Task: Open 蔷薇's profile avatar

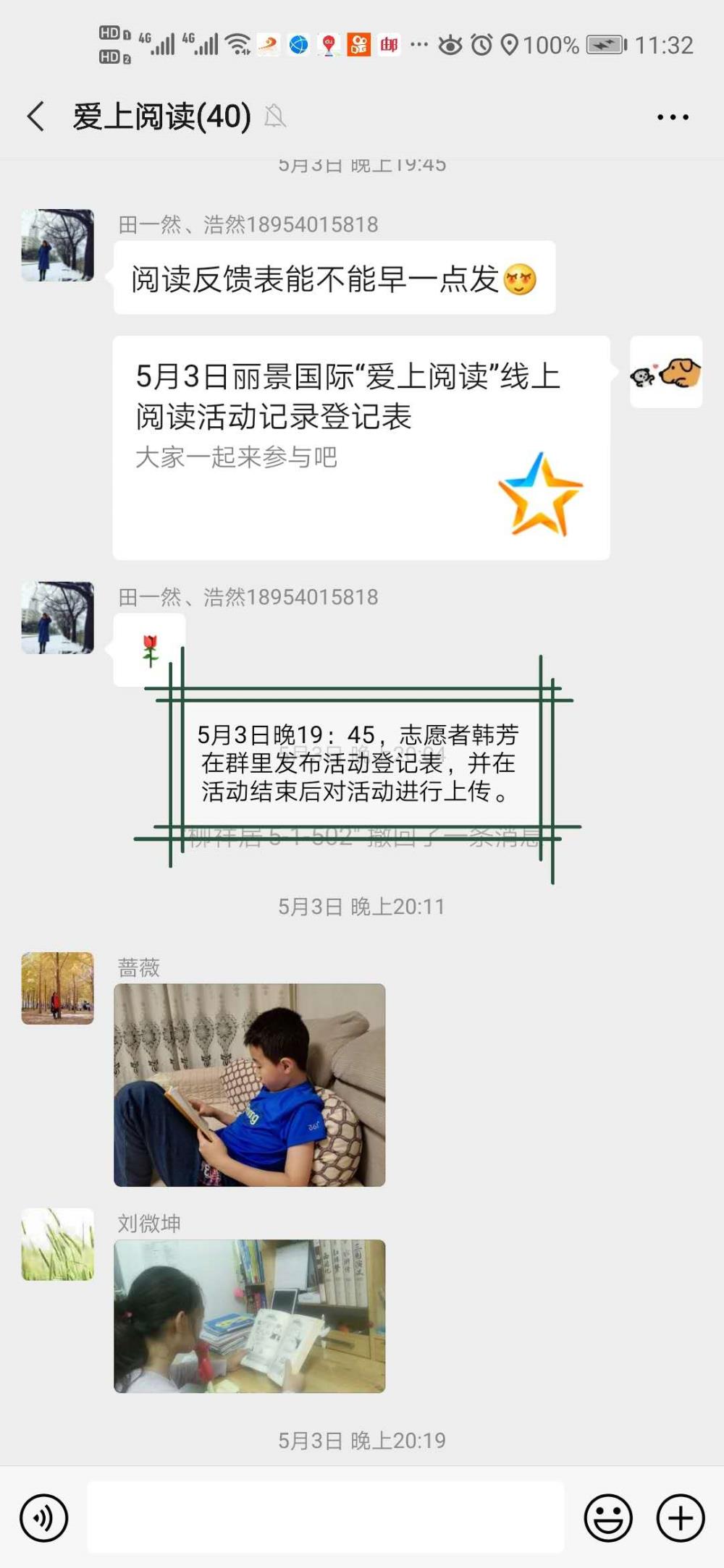Action: pyautogui.click(x=58, y=988)
